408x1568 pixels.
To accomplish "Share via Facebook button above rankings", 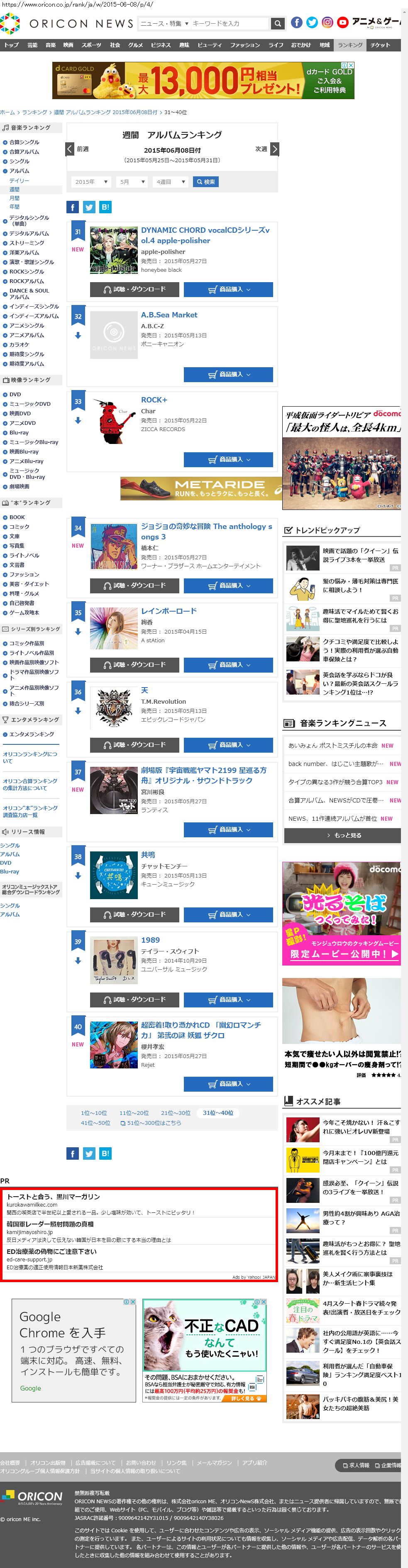I will [73, 207].
